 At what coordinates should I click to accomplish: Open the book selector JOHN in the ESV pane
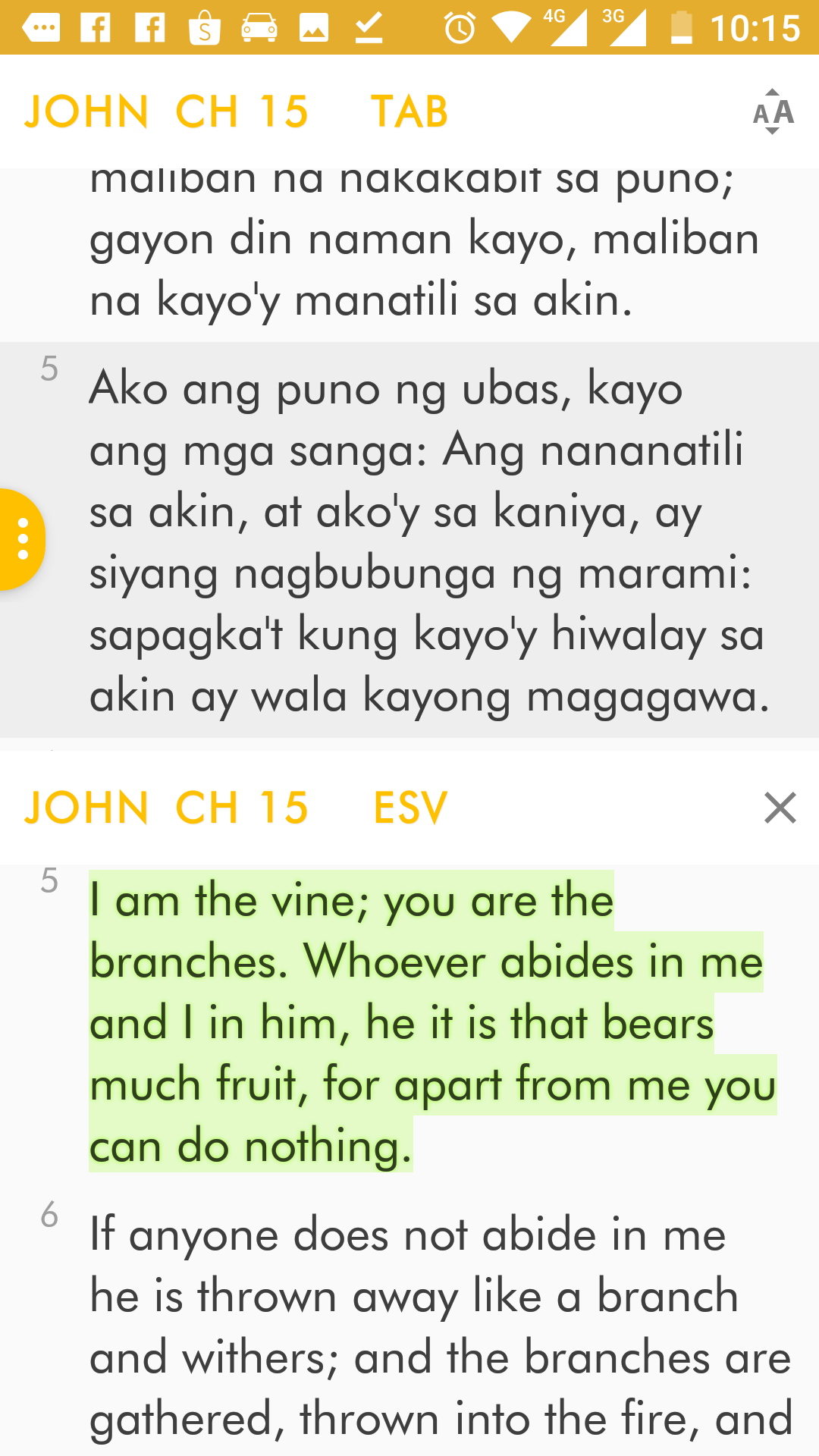click(x=86, y=808)
